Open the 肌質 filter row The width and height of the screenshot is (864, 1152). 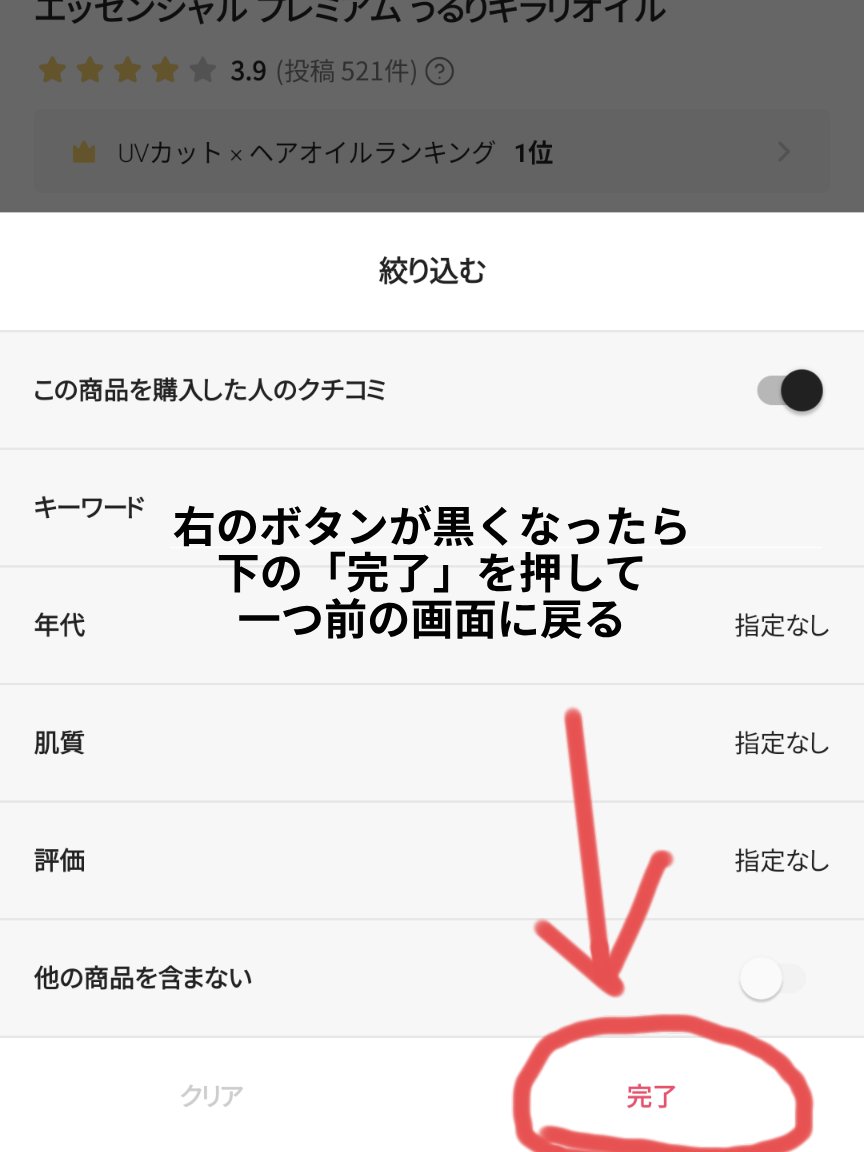pyautogui.click(x=432, y=743)
